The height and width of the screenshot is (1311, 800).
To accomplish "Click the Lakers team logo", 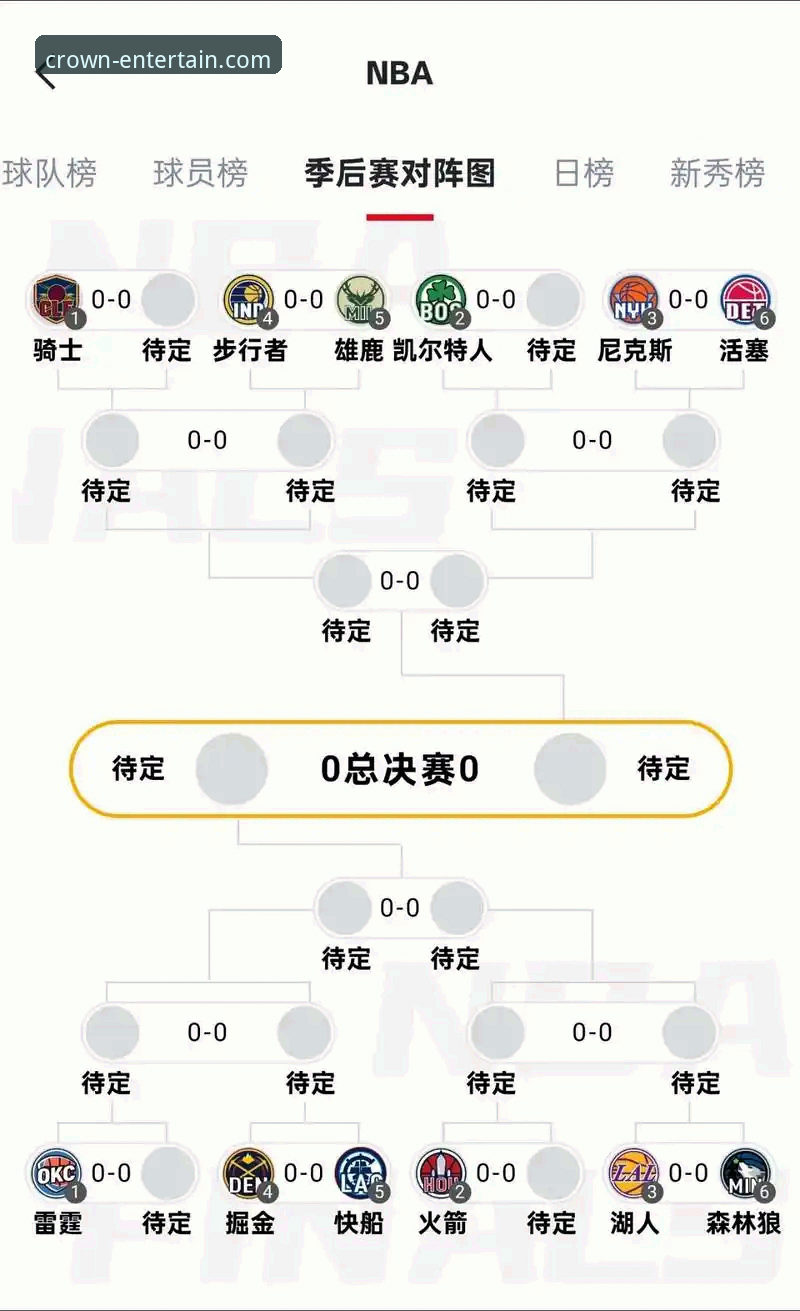I will coord(632,1172).
